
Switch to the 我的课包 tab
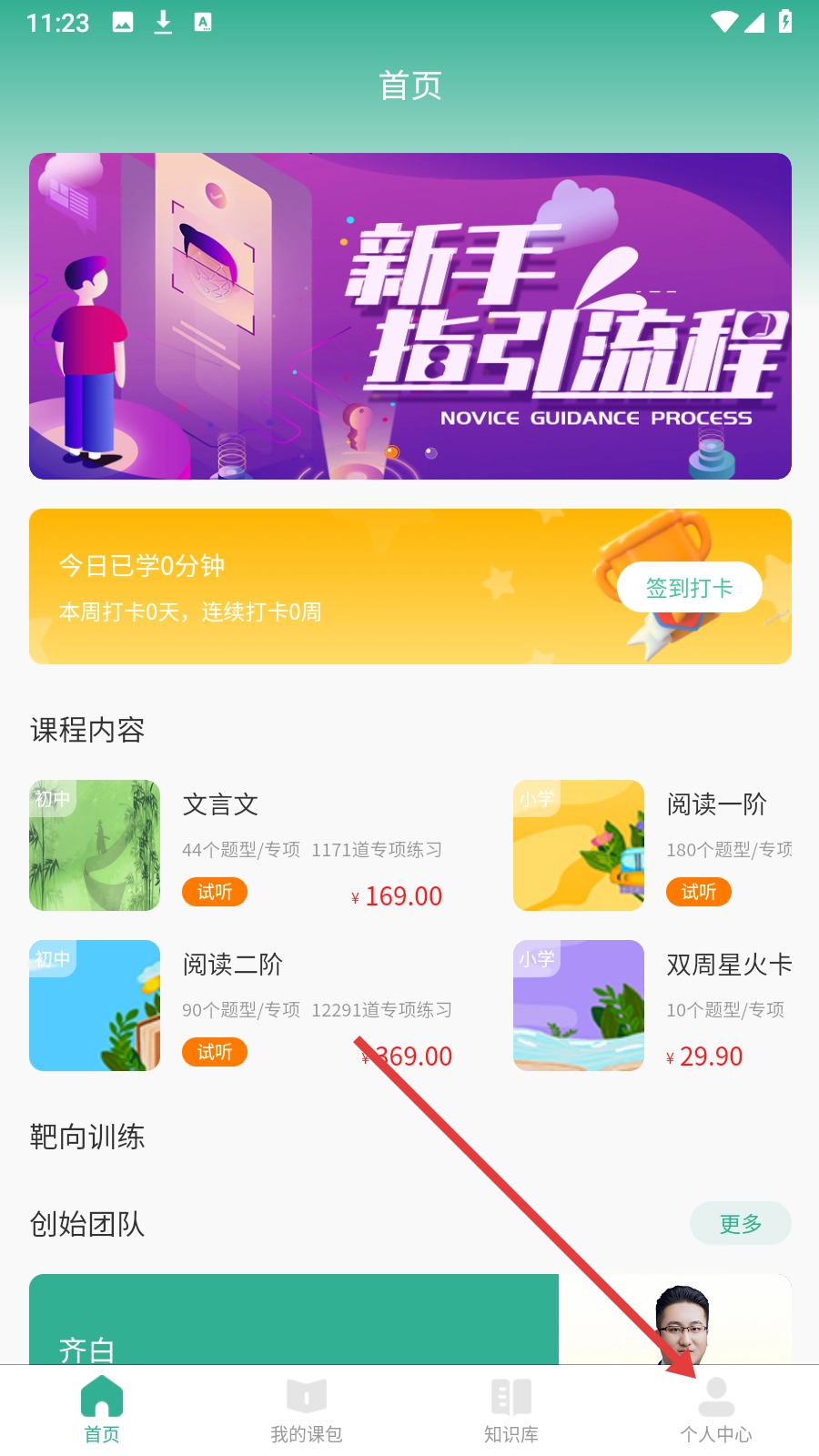click(307, 1410)
